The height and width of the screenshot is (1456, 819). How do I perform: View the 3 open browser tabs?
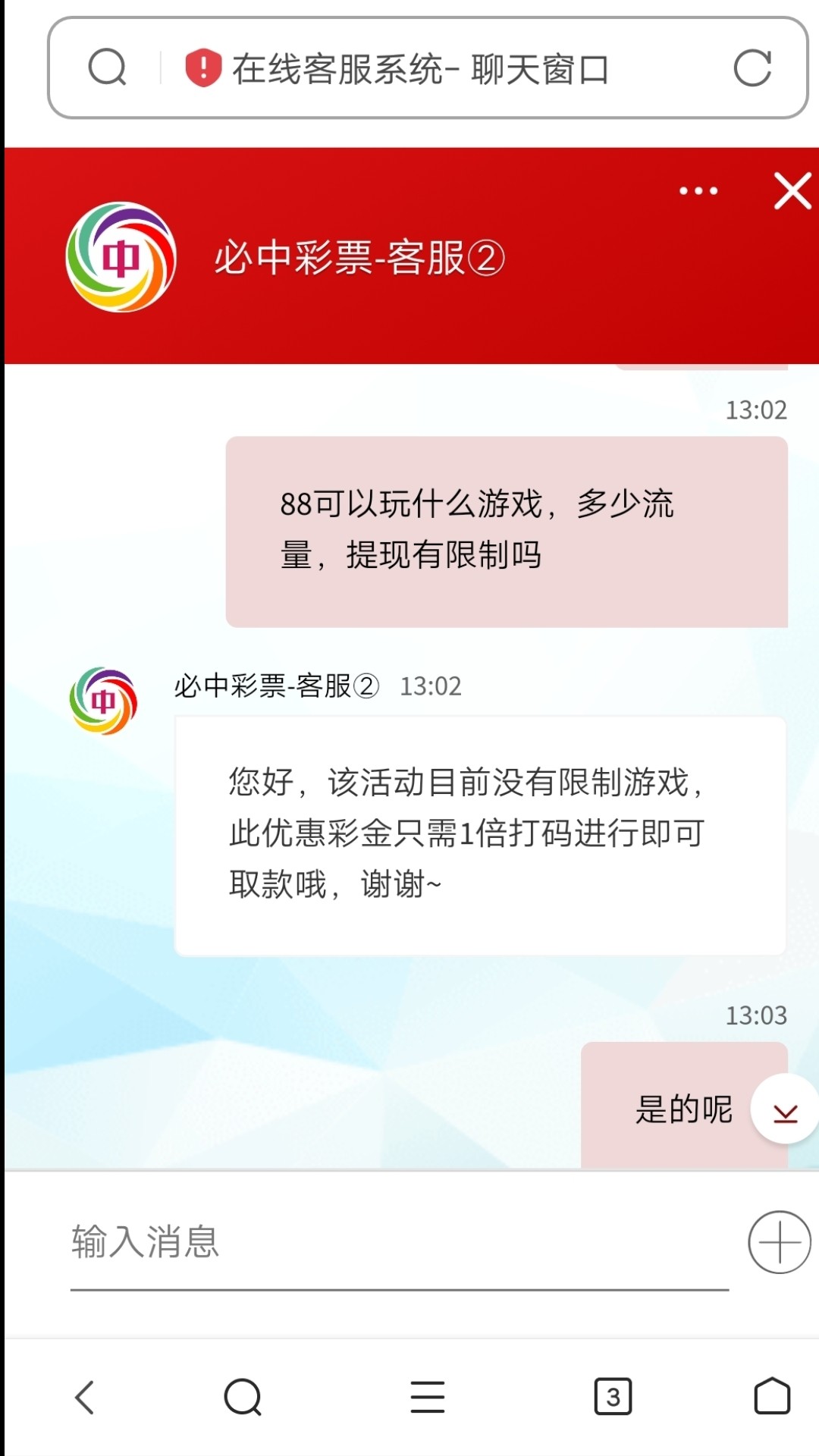point(613,1397)
